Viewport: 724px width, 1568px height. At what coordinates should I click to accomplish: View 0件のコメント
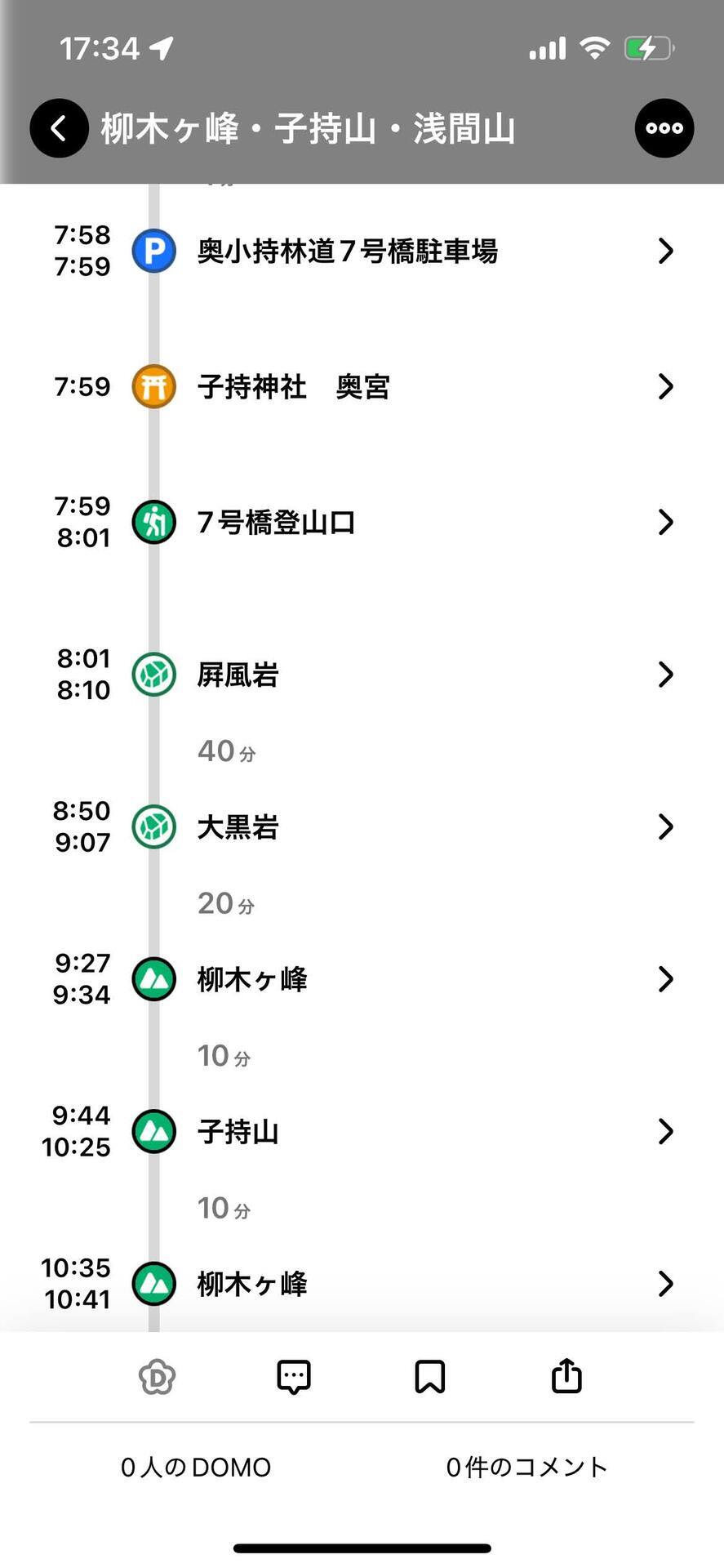point(527,1468)
